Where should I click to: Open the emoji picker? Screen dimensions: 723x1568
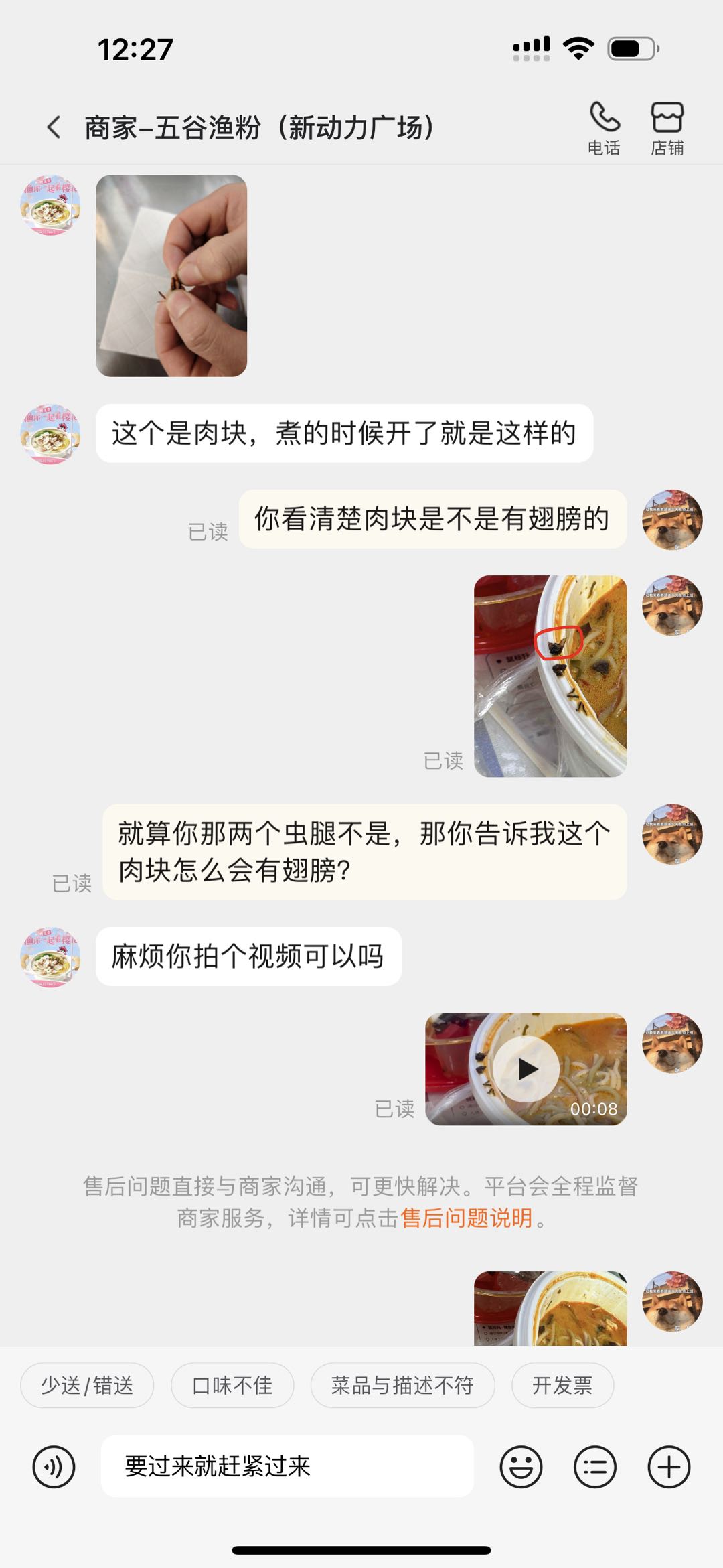521,1466
